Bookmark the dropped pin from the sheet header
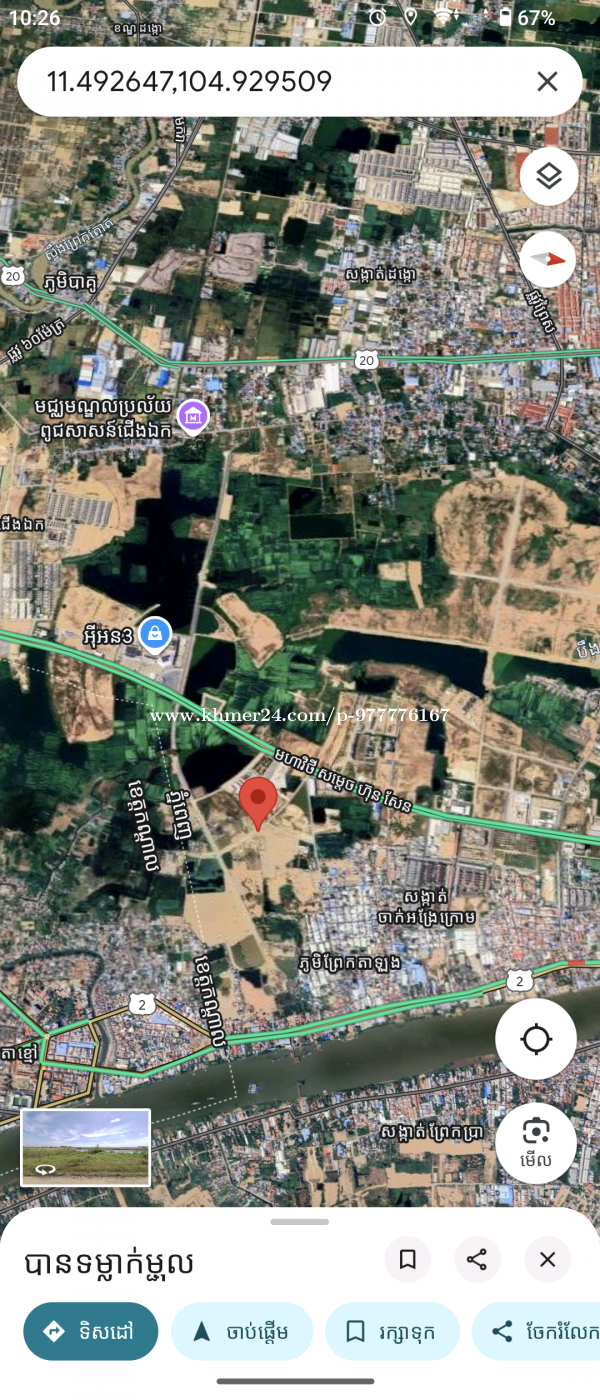The image size is (600, 1400). 408,1259
